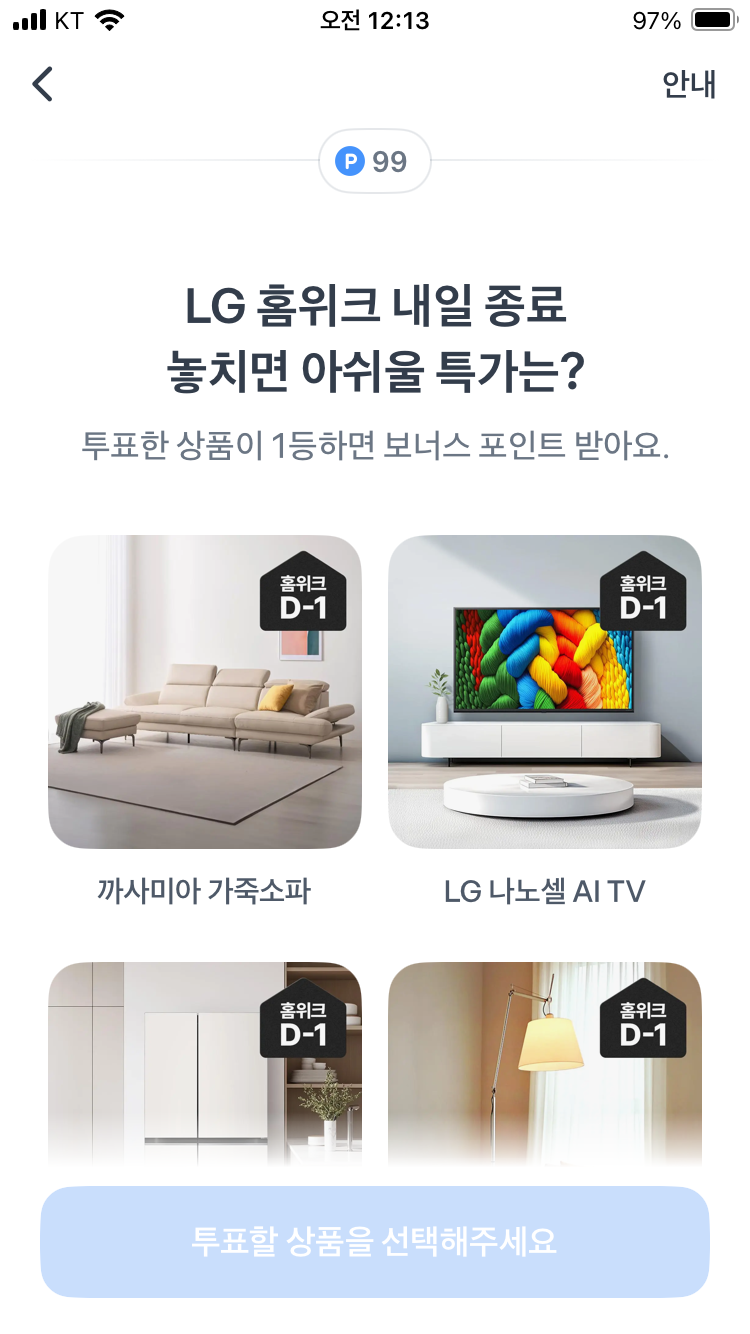Open the 안내 guide link
Screen dimensions: 750x1334
tap(689, 85)
